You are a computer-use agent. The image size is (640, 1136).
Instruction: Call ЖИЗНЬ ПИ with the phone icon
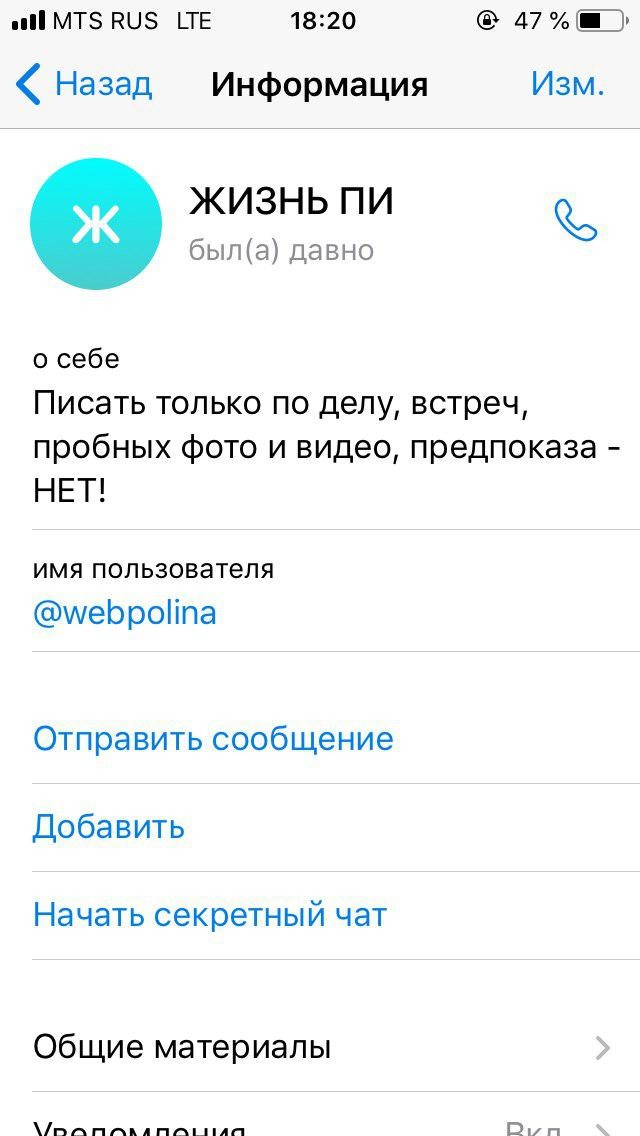click(x=576, y=221)
